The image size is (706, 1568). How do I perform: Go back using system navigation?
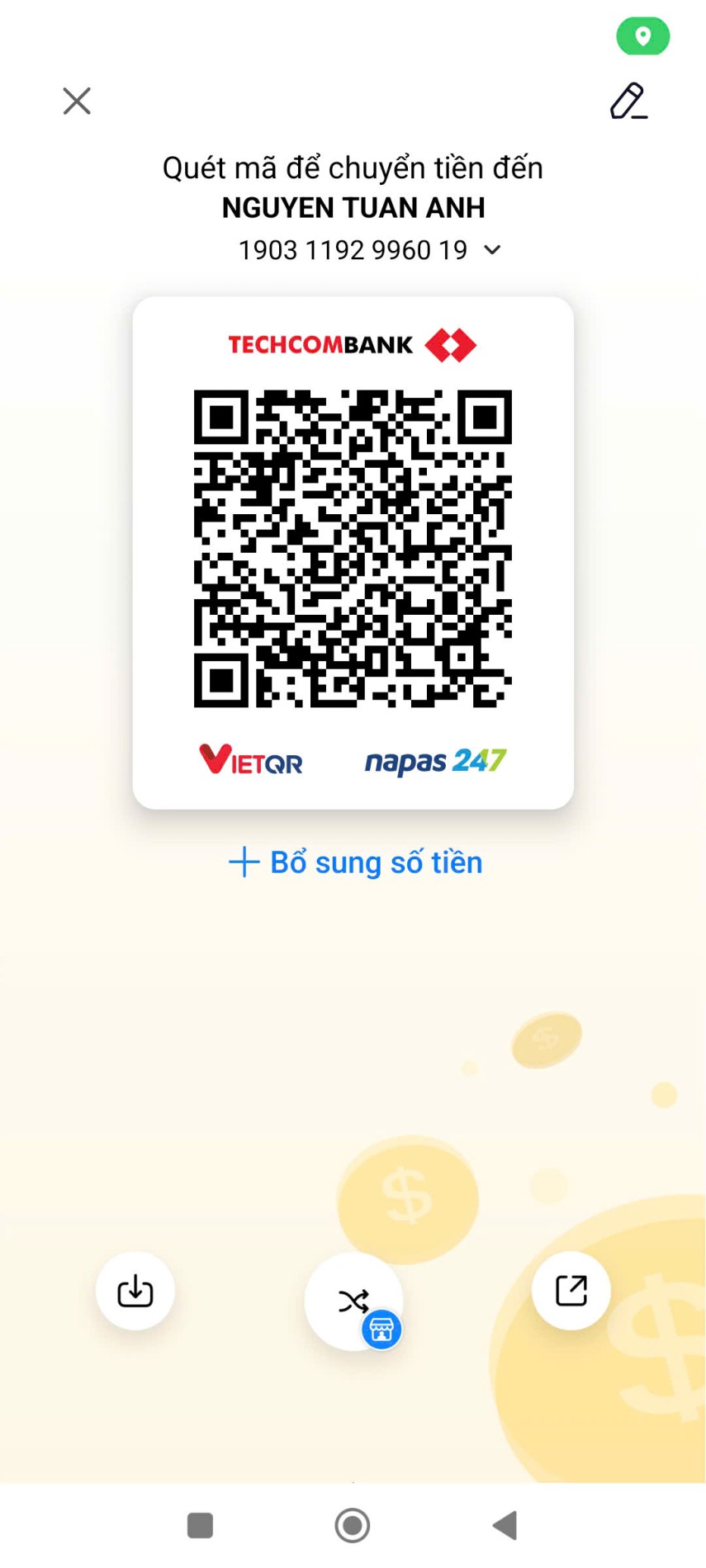point(505,1525)
